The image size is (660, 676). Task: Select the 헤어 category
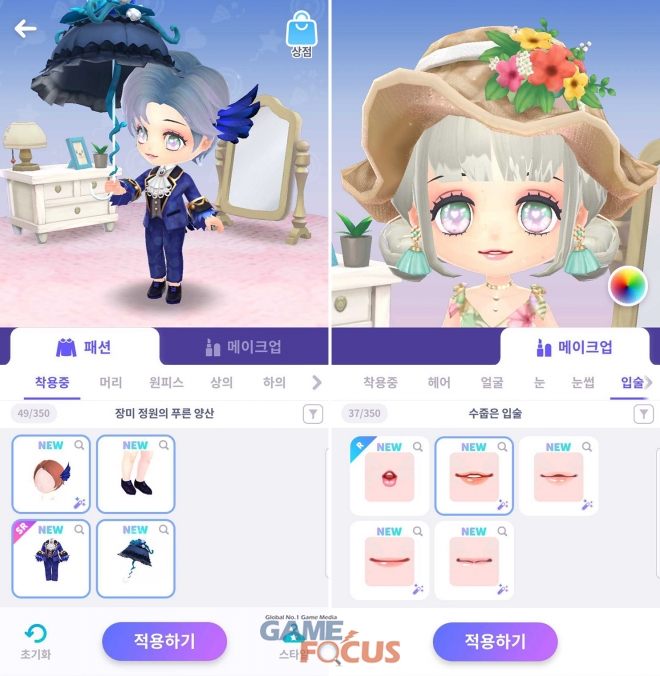(x=439, y=382)
